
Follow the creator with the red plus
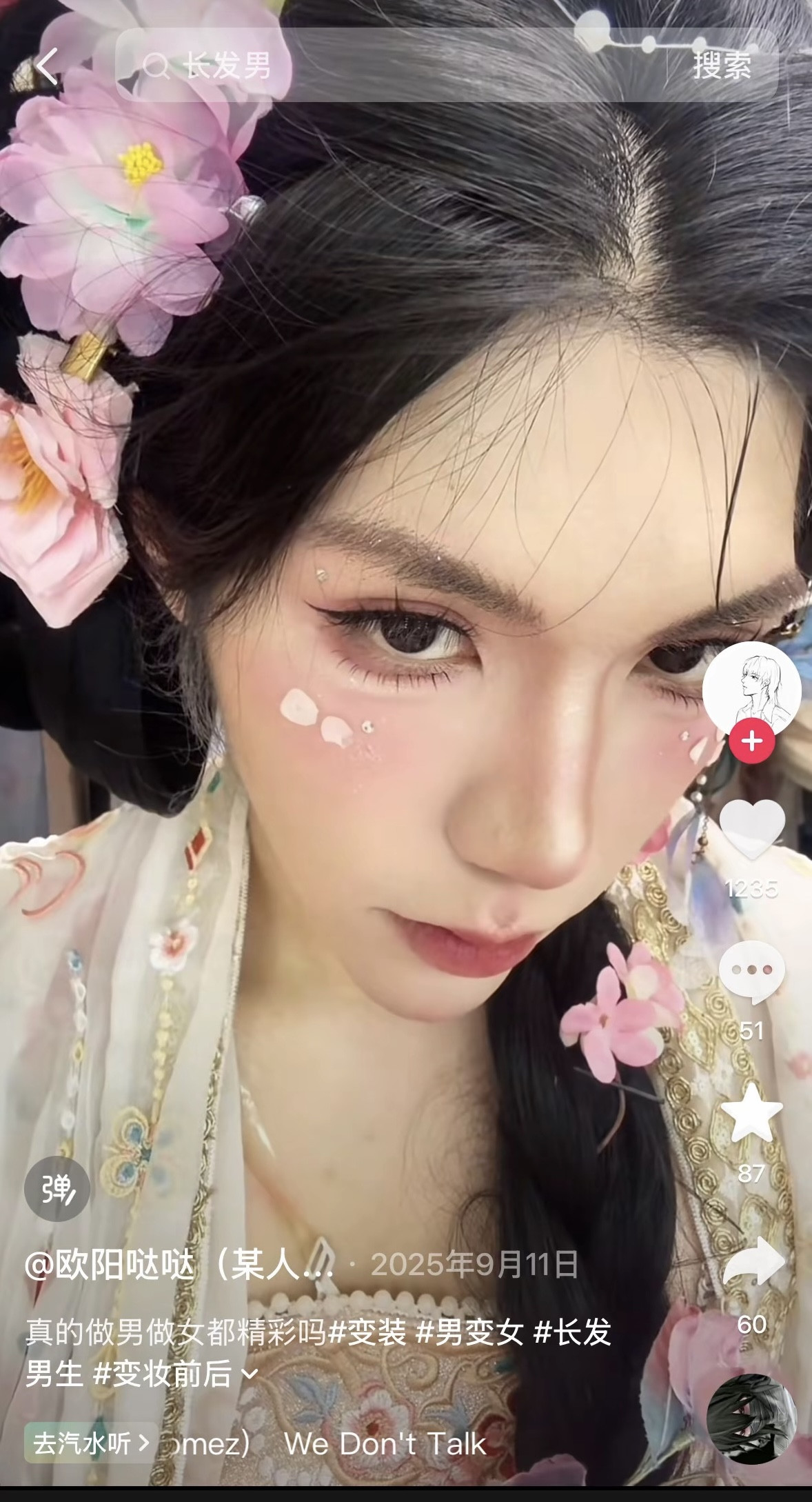pos(752,742)
